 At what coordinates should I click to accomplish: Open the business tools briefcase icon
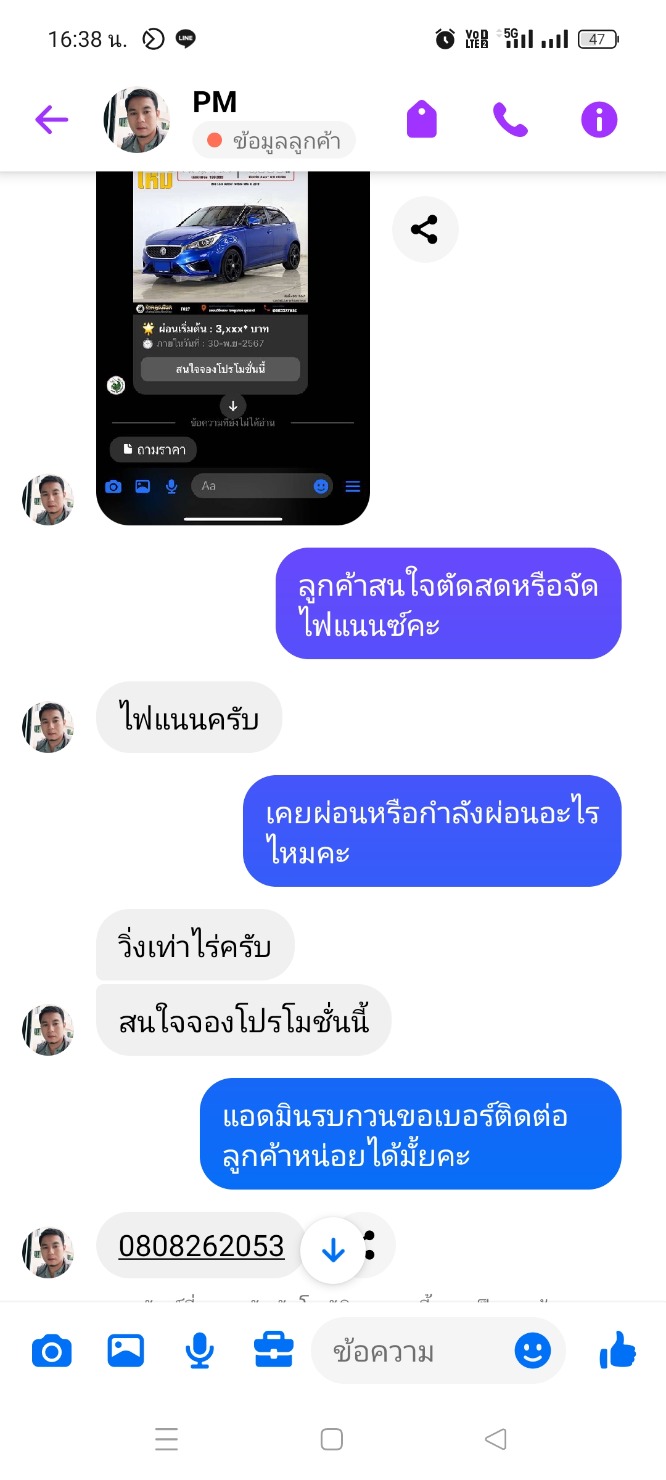point(273,1352)
